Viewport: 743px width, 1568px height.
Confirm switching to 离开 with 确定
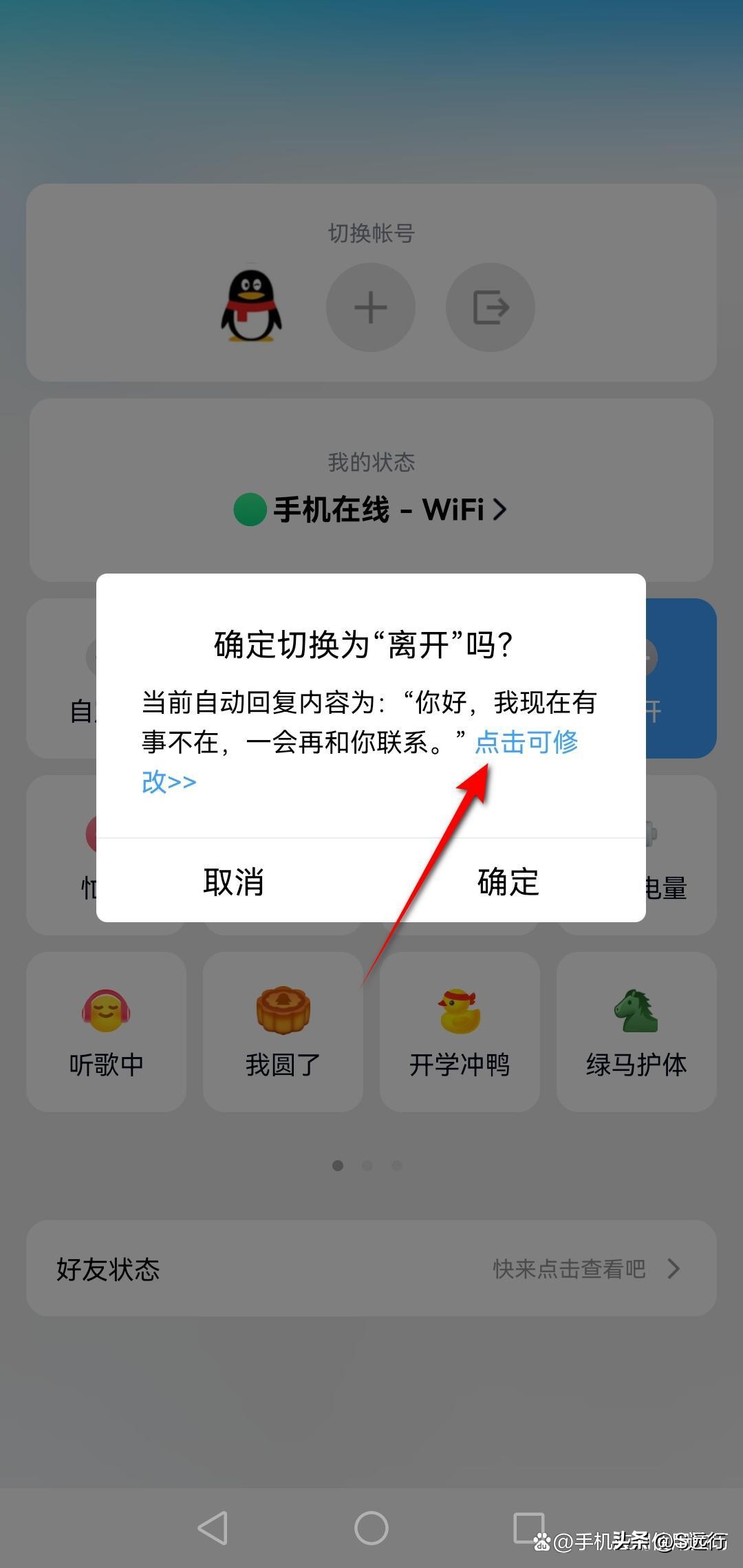[x=508, y=882]
